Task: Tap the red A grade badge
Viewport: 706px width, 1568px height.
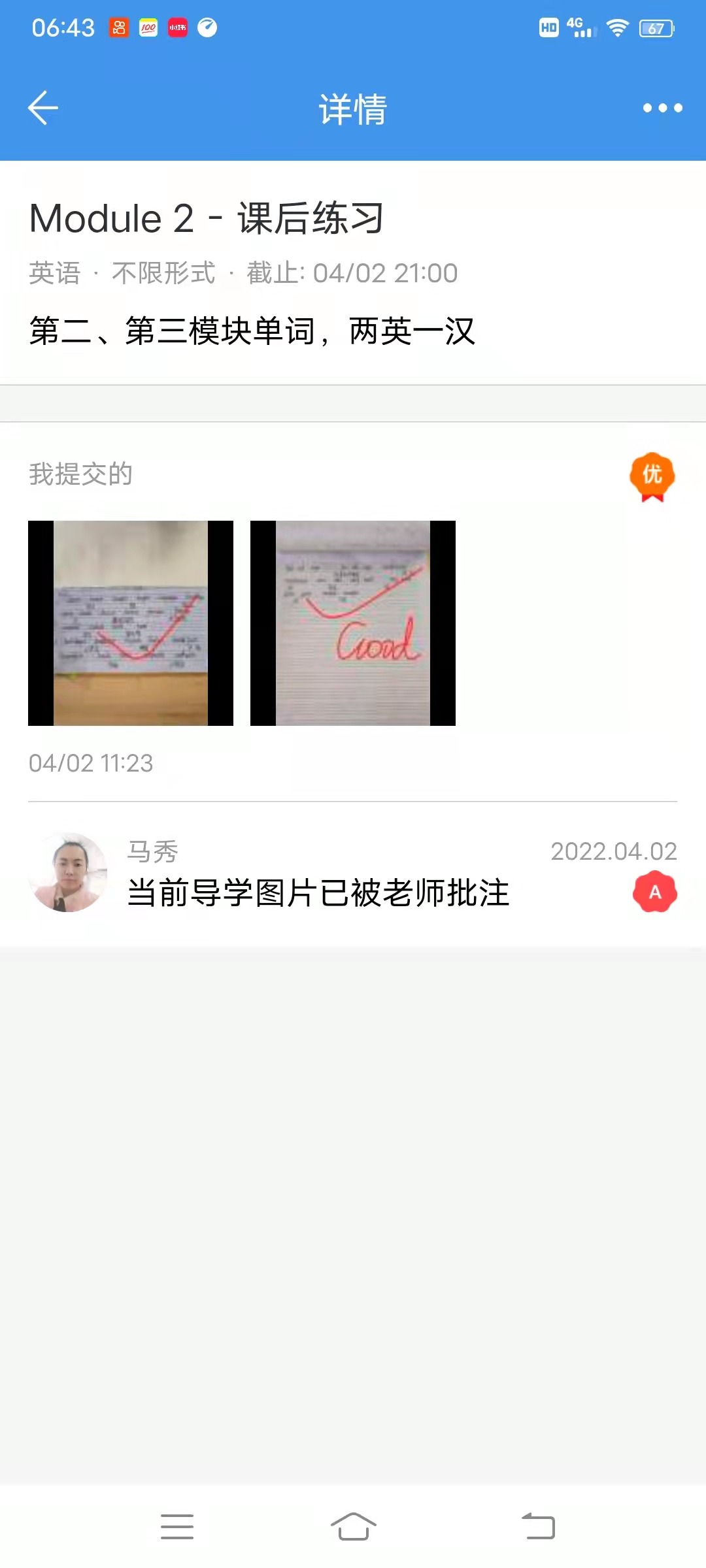Action: pos(654,891)
